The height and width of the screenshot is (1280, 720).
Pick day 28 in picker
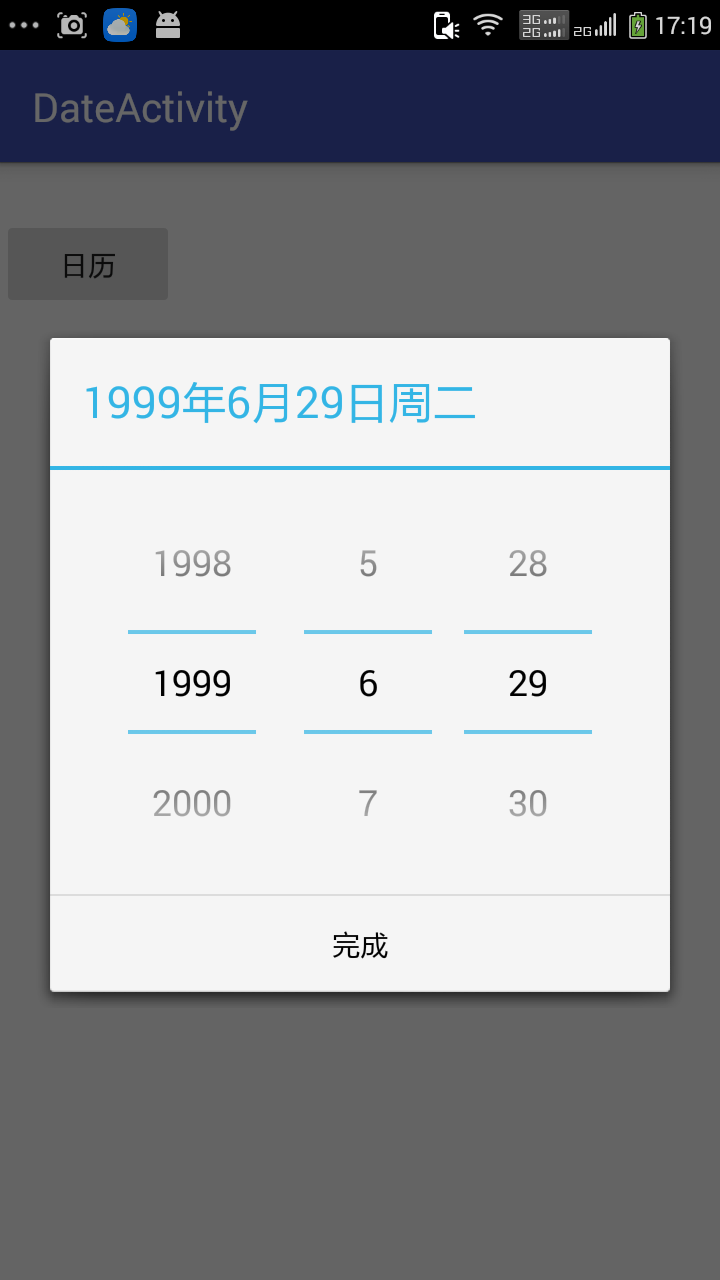528,565
